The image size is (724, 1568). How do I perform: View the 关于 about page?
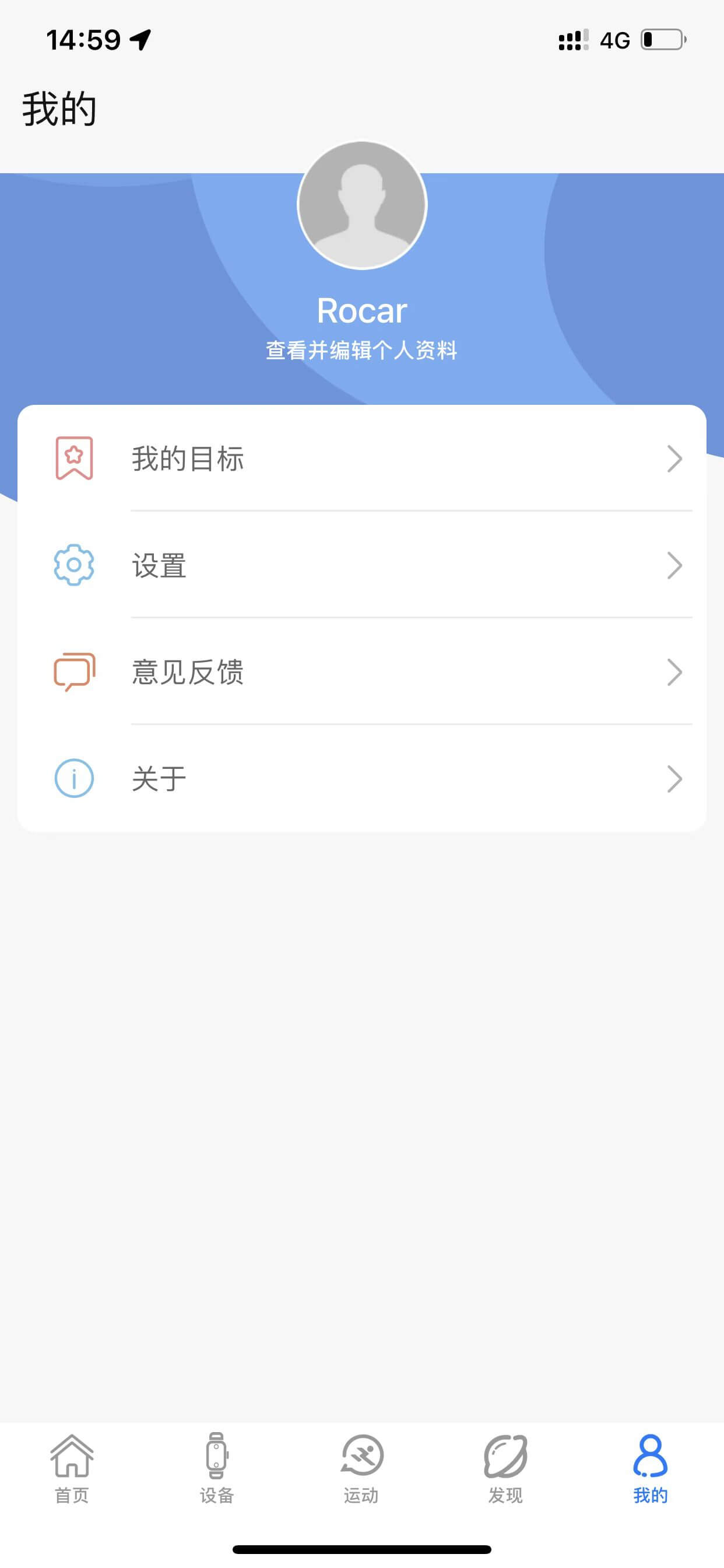(x=361, y=779)
